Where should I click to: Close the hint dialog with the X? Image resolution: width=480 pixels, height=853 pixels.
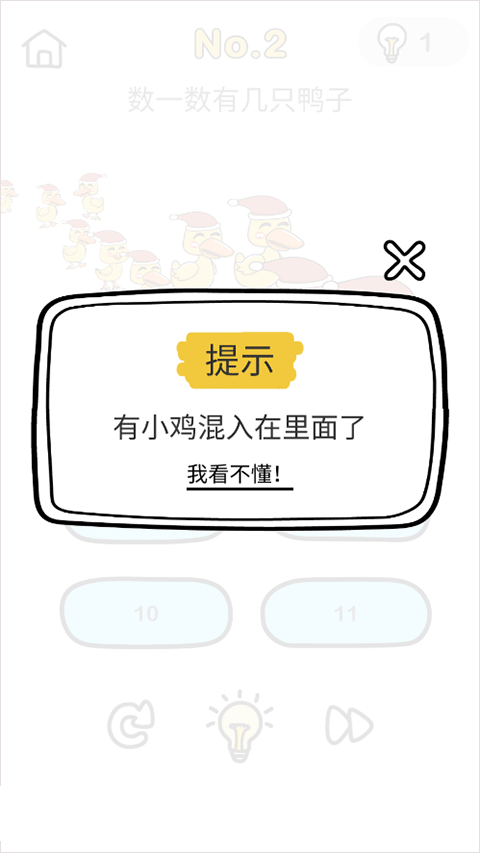click(404, 261)
